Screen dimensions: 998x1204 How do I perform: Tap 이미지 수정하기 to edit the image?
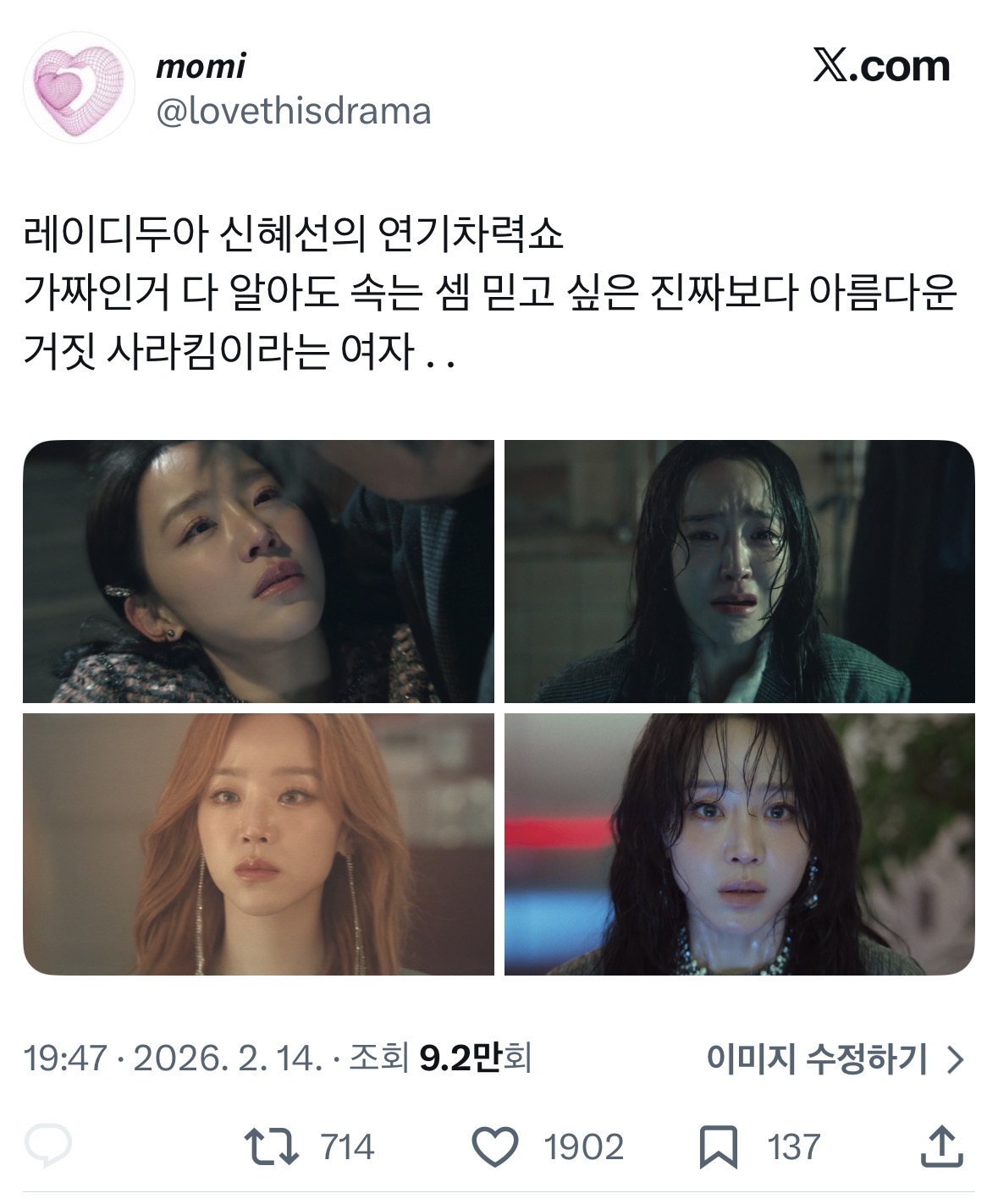click(835, 1058)
